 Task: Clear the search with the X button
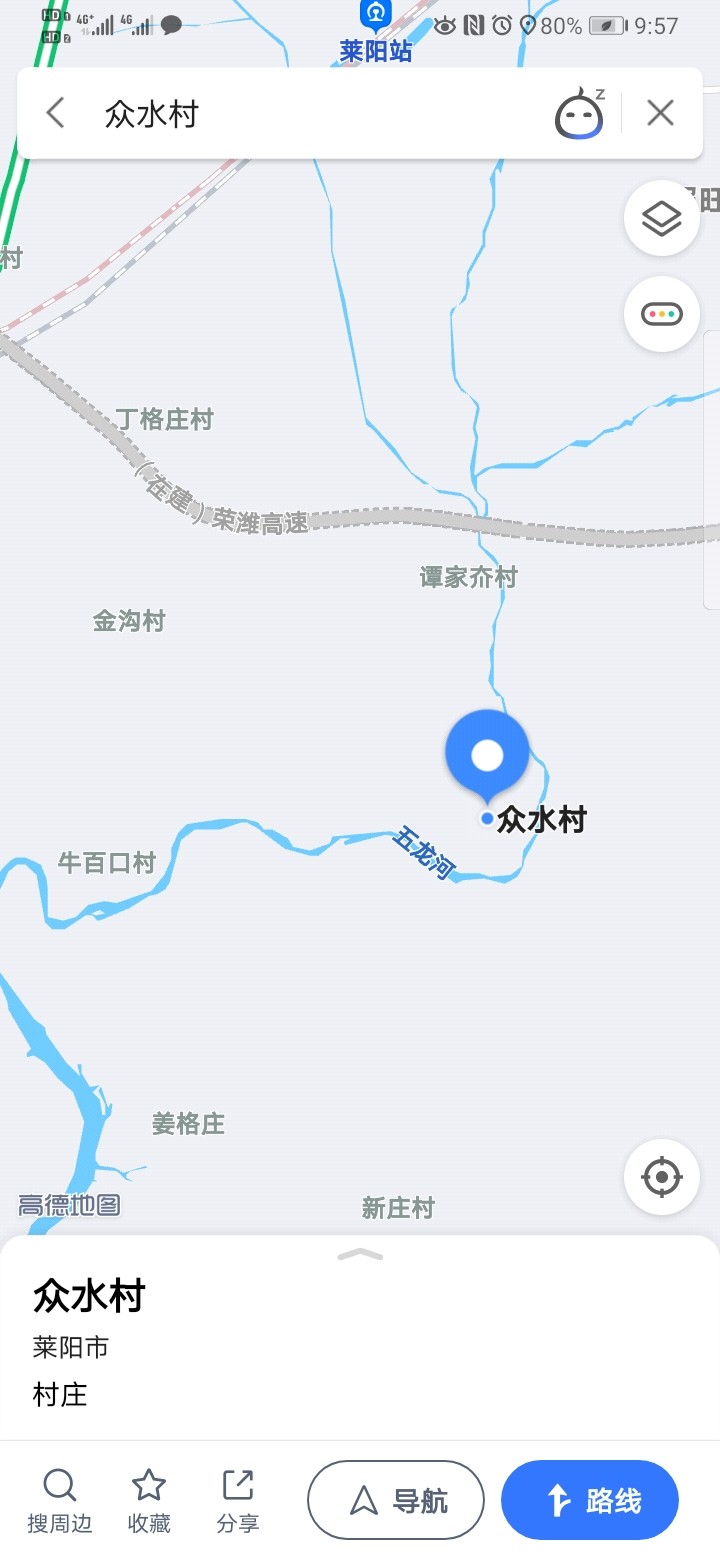[x=660, y=112]
